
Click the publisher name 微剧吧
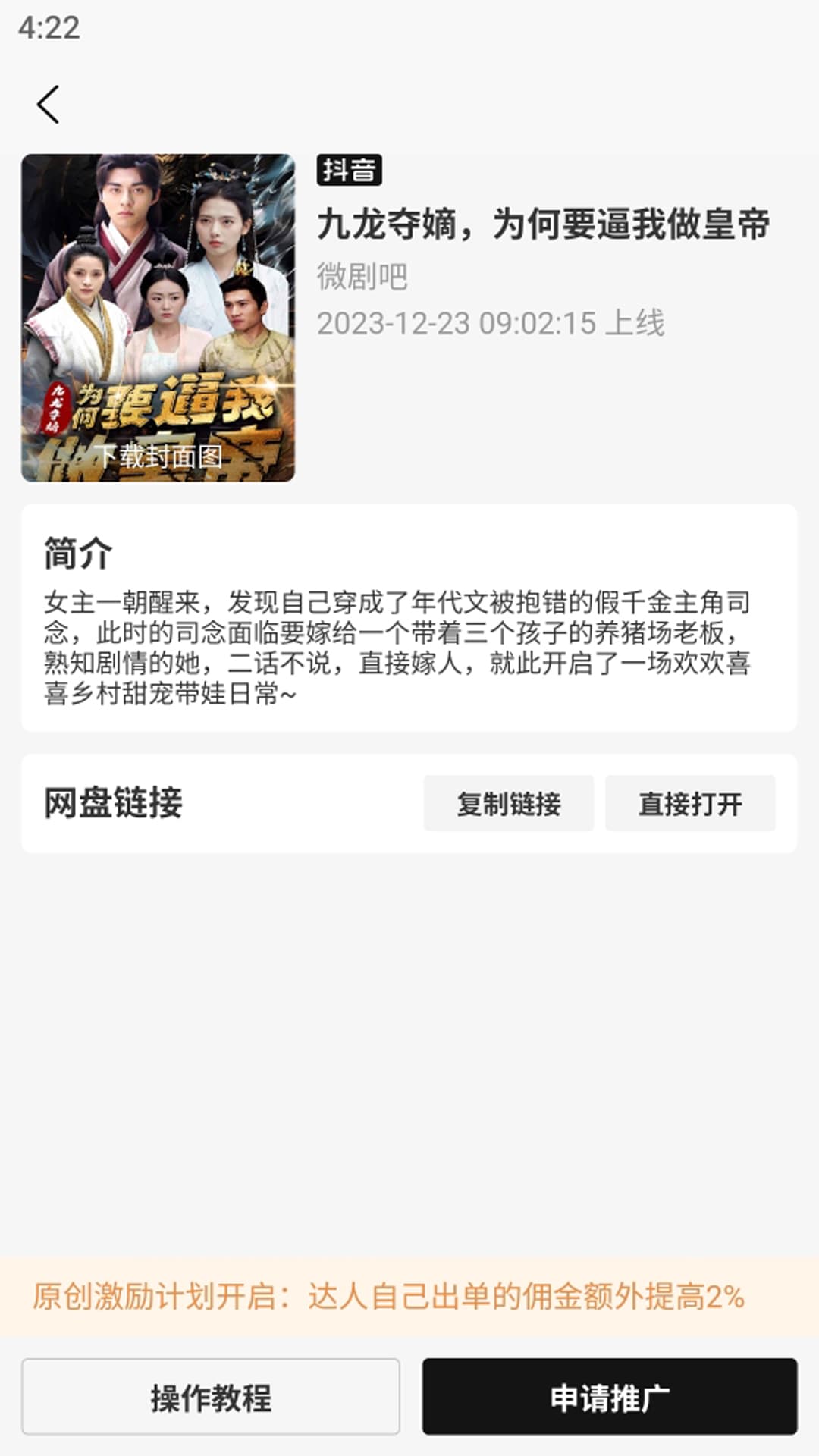pyautogui.click(x=362, y=278)
